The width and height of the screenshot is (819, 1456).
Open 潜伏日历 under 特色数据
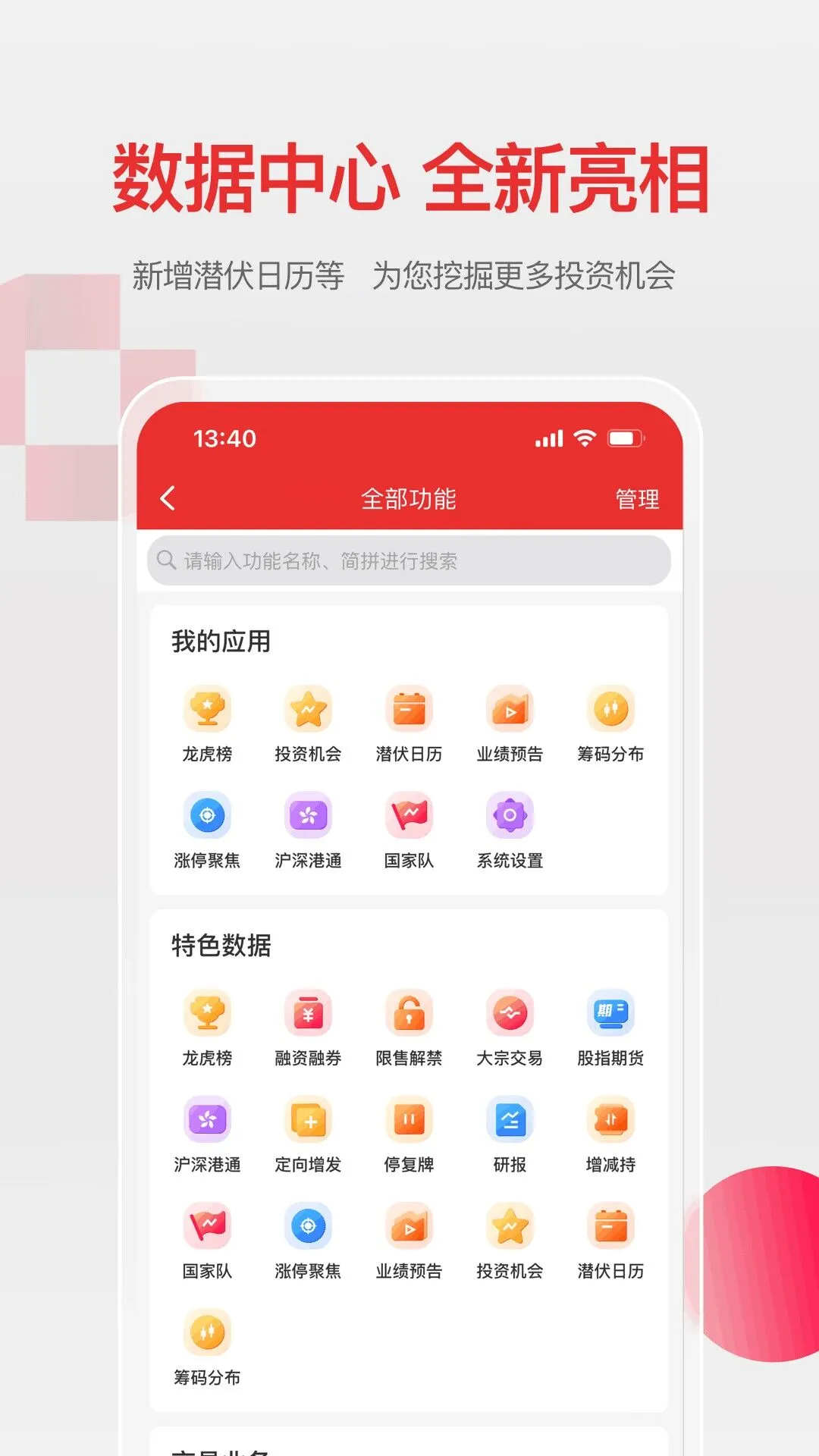[611, 1227]
